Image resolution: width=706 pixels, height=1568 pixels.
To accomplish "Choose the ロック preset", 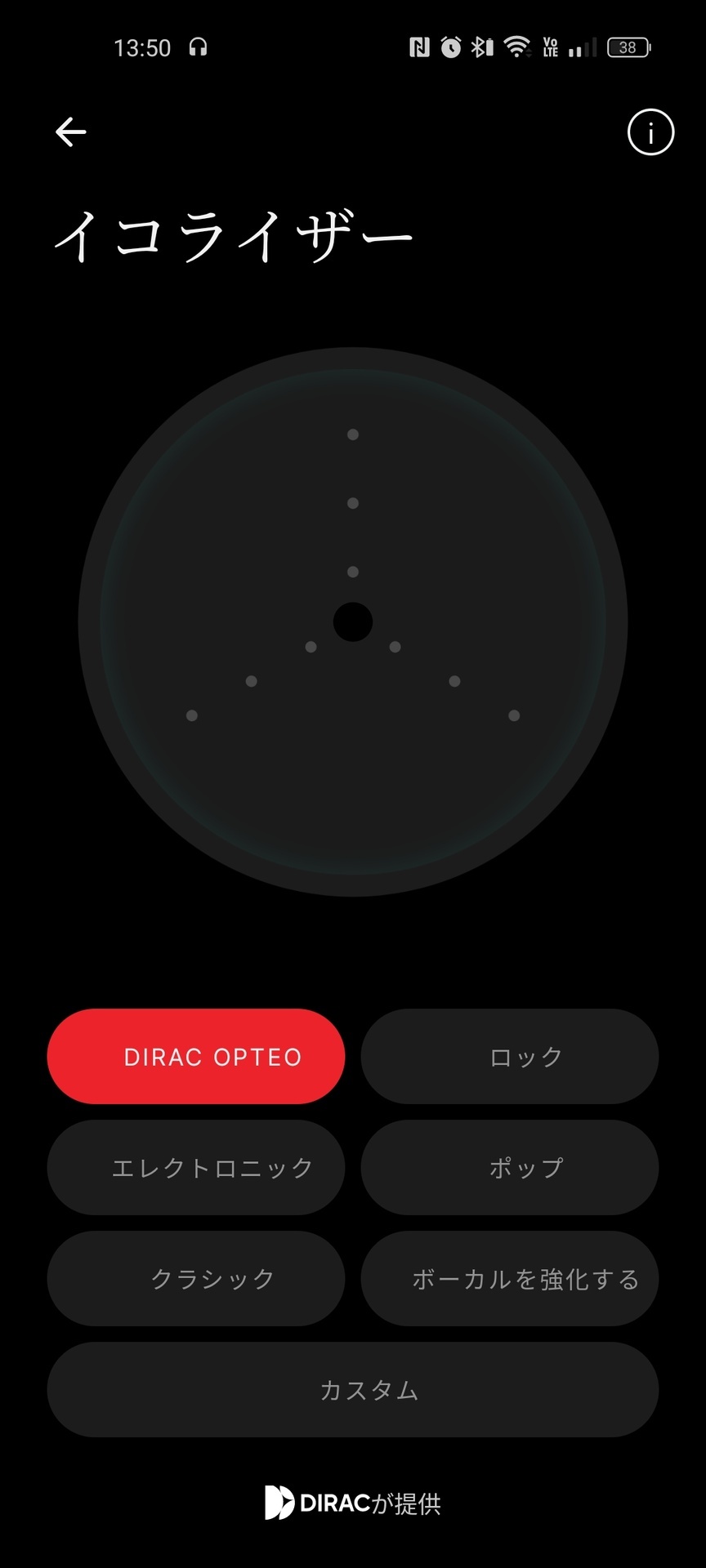I will (x=510, y=1057).
